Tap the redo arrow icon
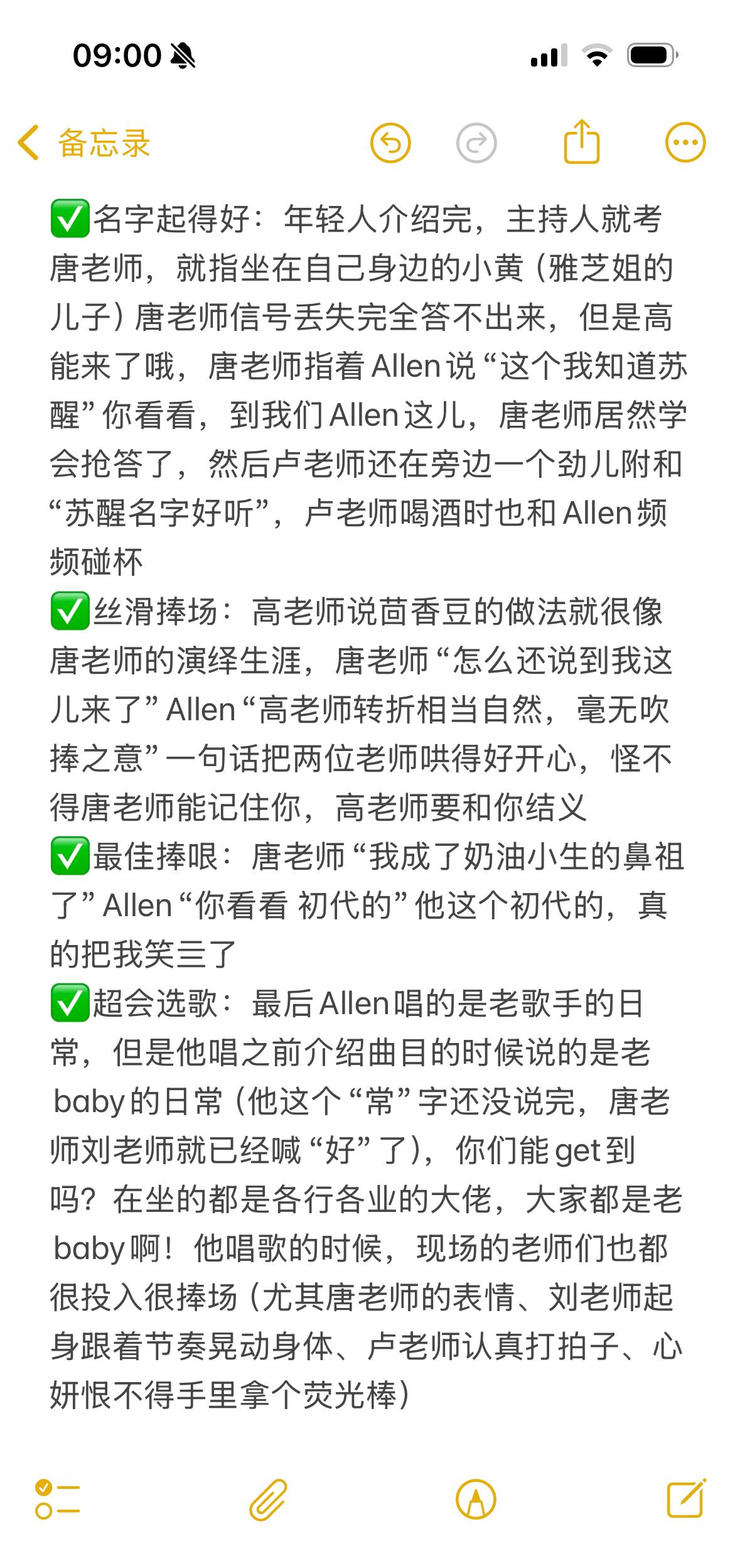 point(476,143)
